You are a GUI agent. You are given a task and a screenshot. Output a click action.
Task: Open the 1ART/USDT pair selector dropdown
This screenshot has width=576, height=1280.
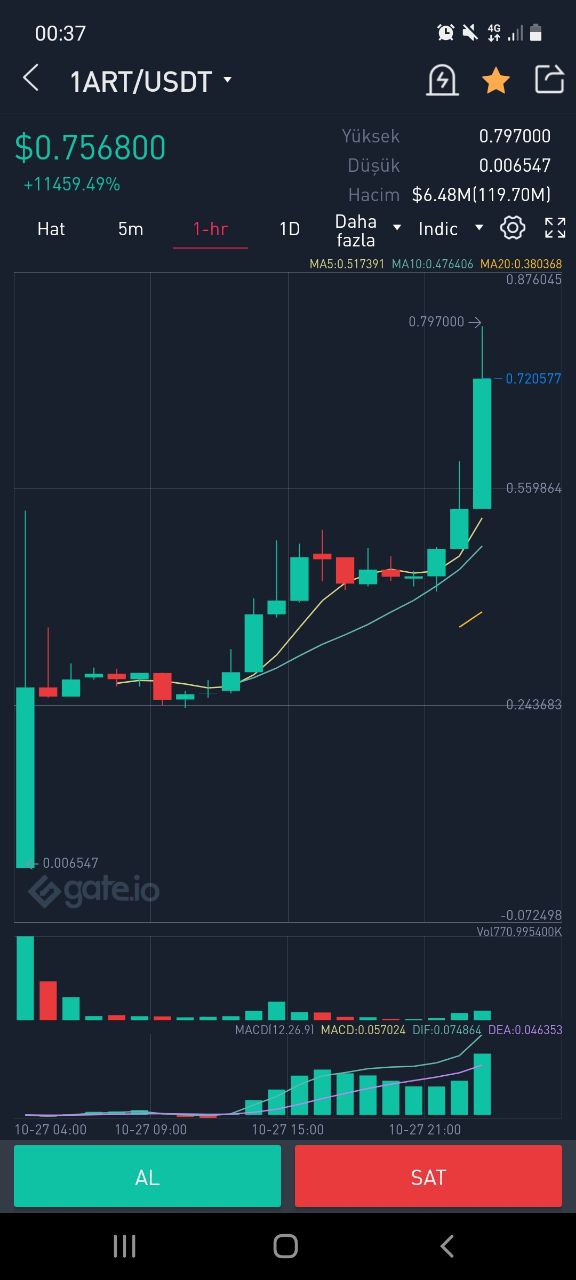pyautogui.click(x=151, y=81)
